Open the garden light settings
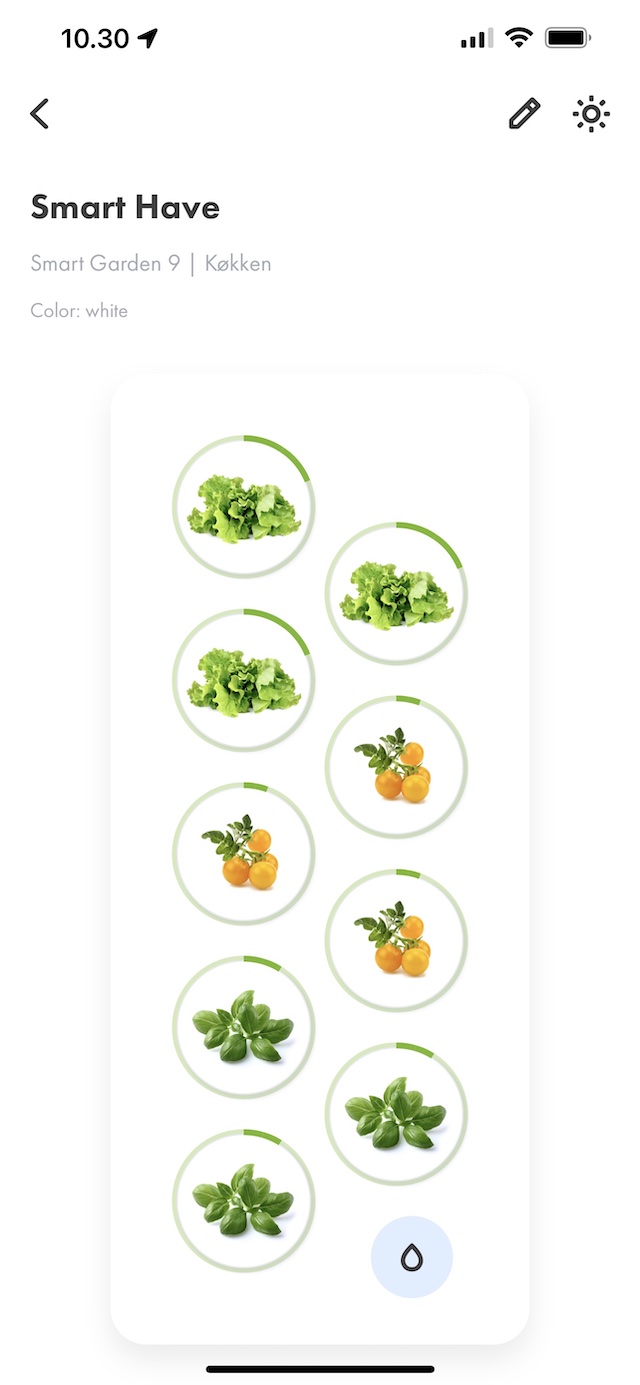 591,114
